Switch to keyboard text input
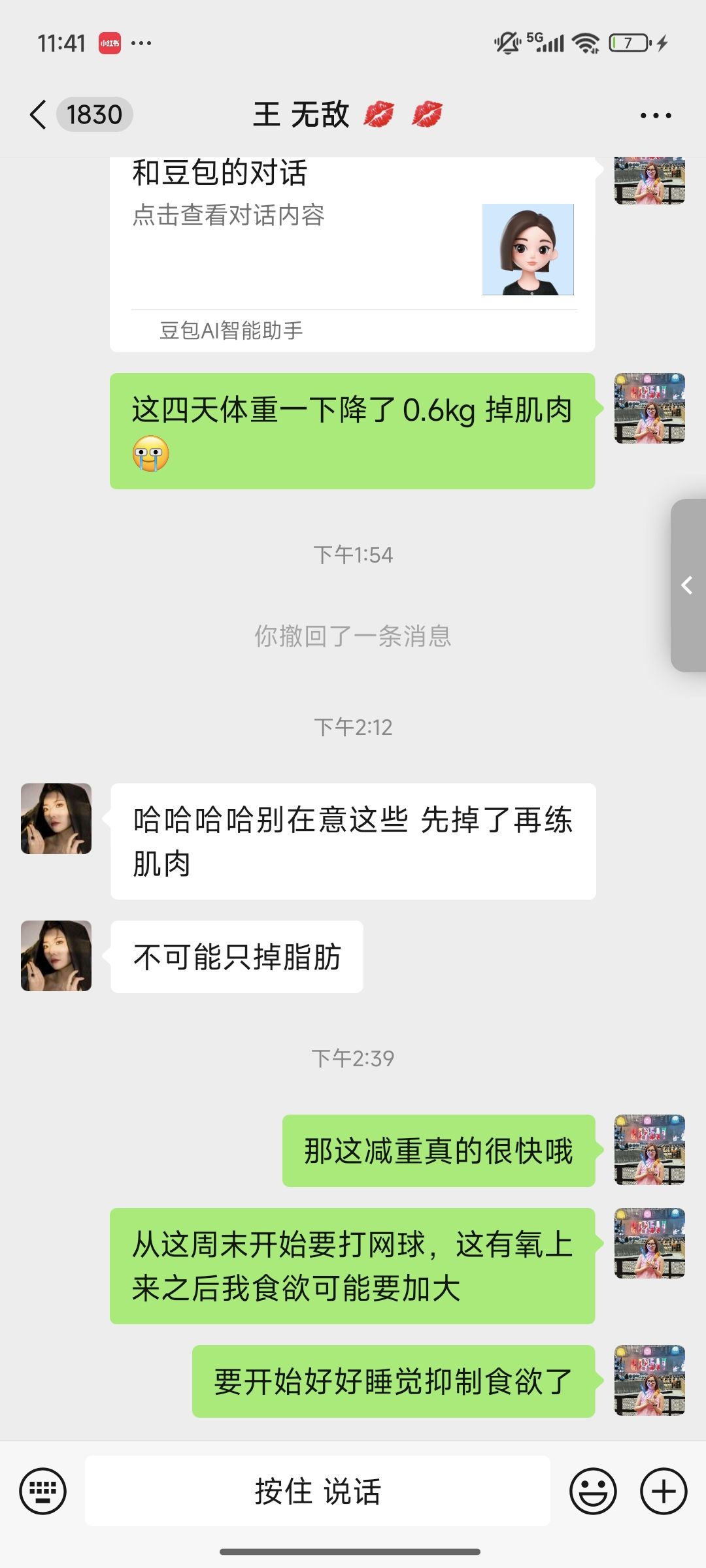This screenshot has height=1568, width=706. pyautogui.click(x=43, y=1491)
